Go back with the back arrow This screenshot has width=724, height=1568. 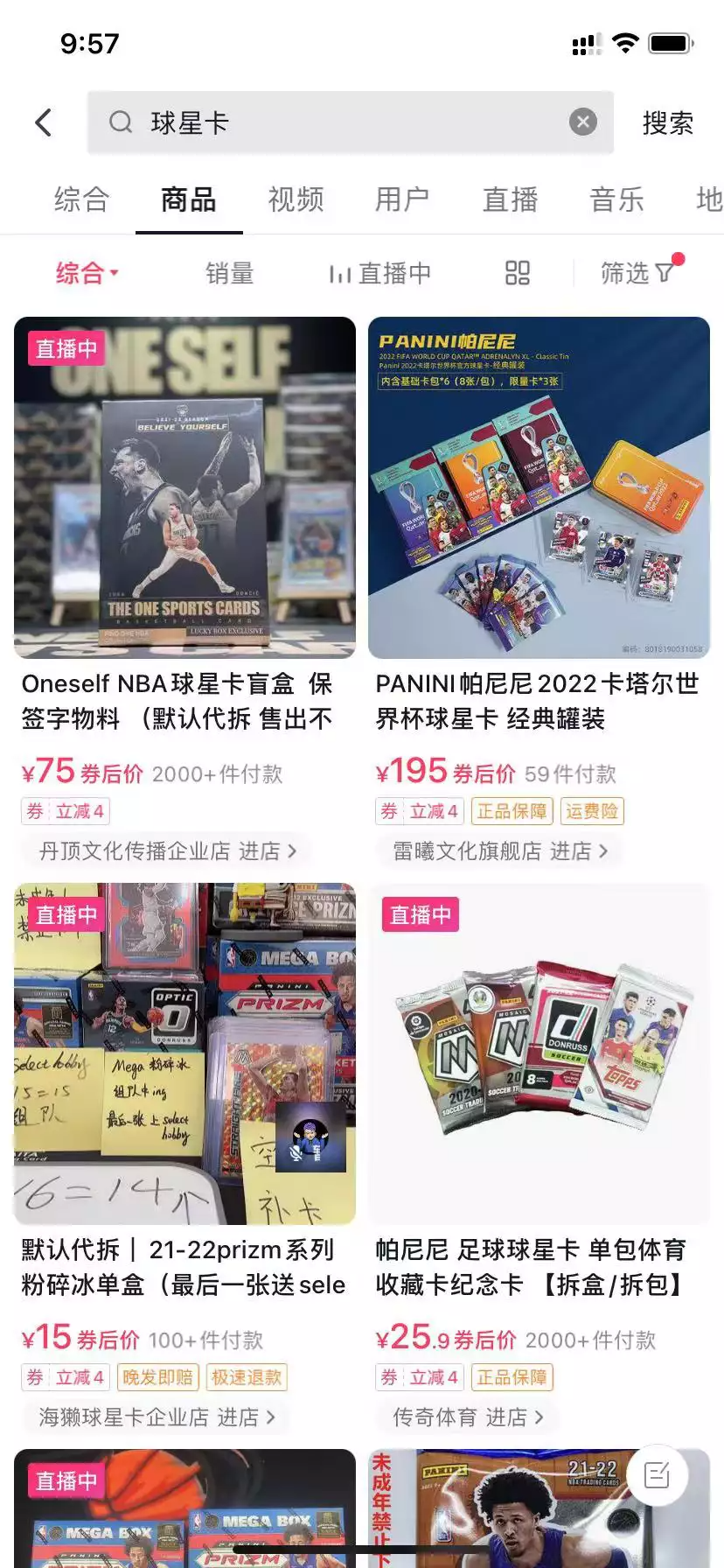(44, 122)
